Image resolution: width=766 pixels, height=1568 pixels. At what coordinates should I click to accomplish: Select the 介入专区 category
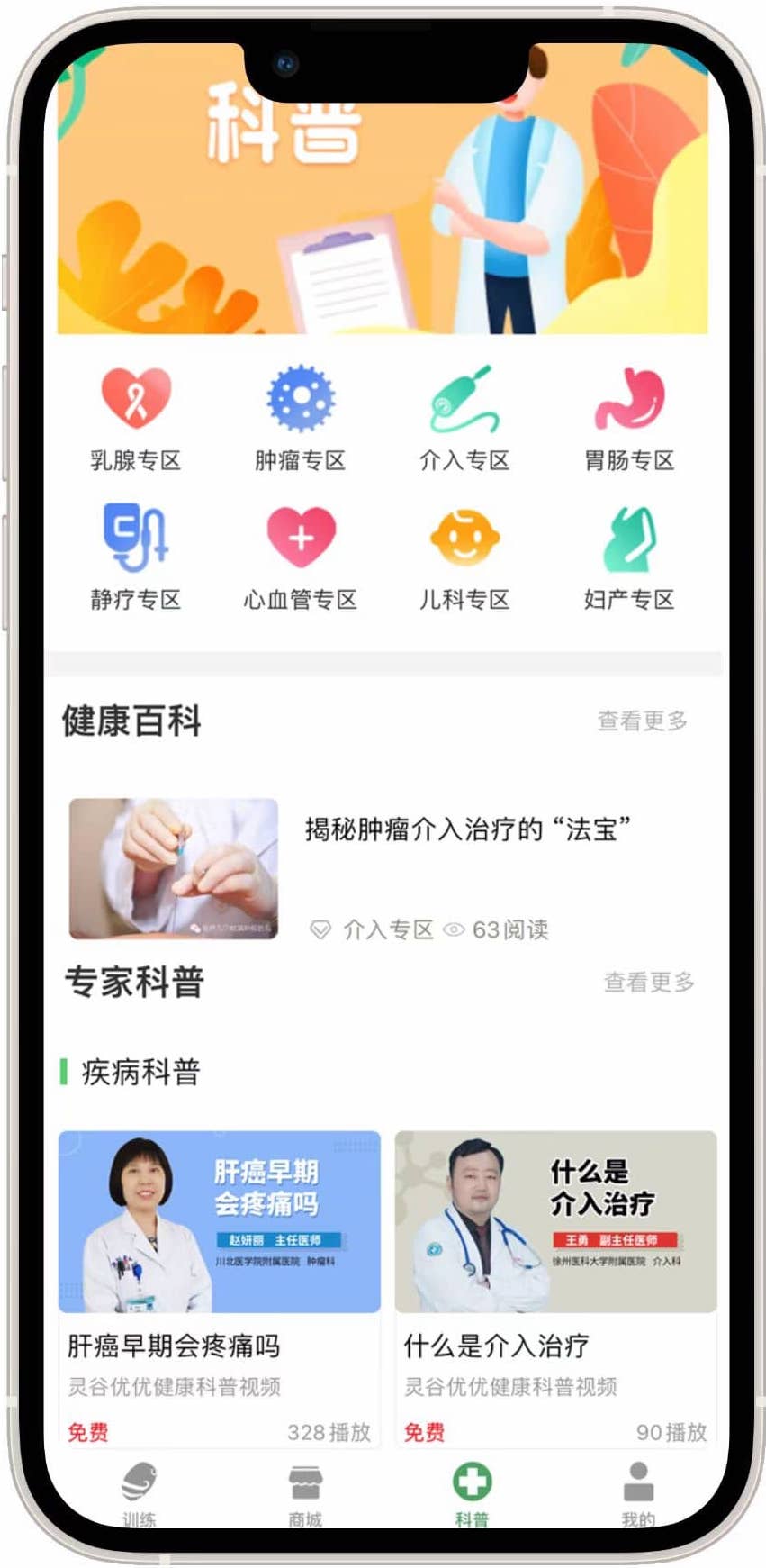coord(464,418)
